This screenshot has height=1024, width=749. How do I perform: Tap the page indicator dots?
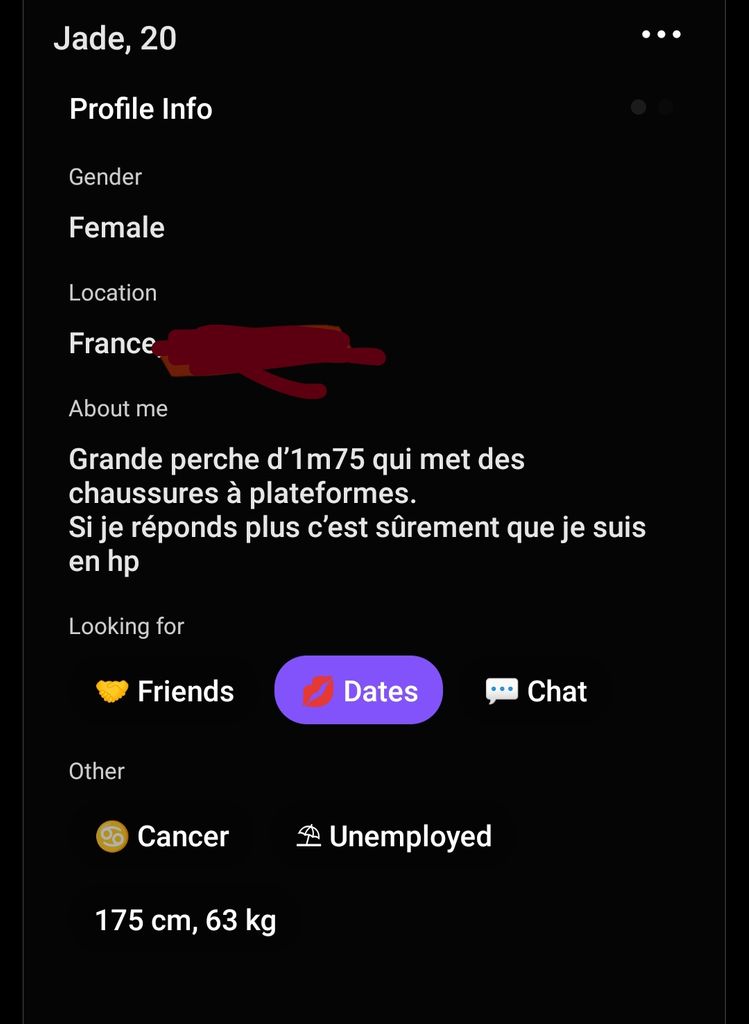tap(652, 107)
